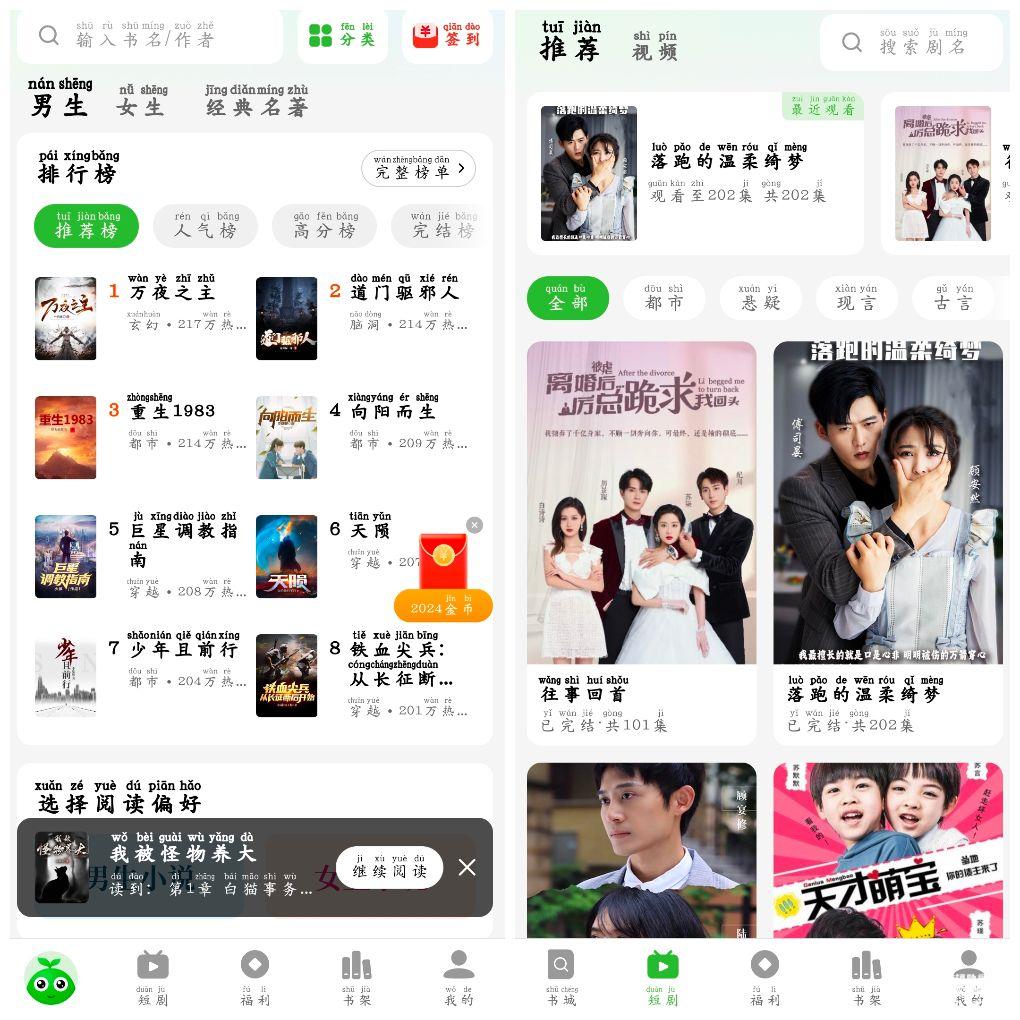1020x1020 pixels.
Task: Open the 完整榜单 full ranking list
Action: point(418,168)
